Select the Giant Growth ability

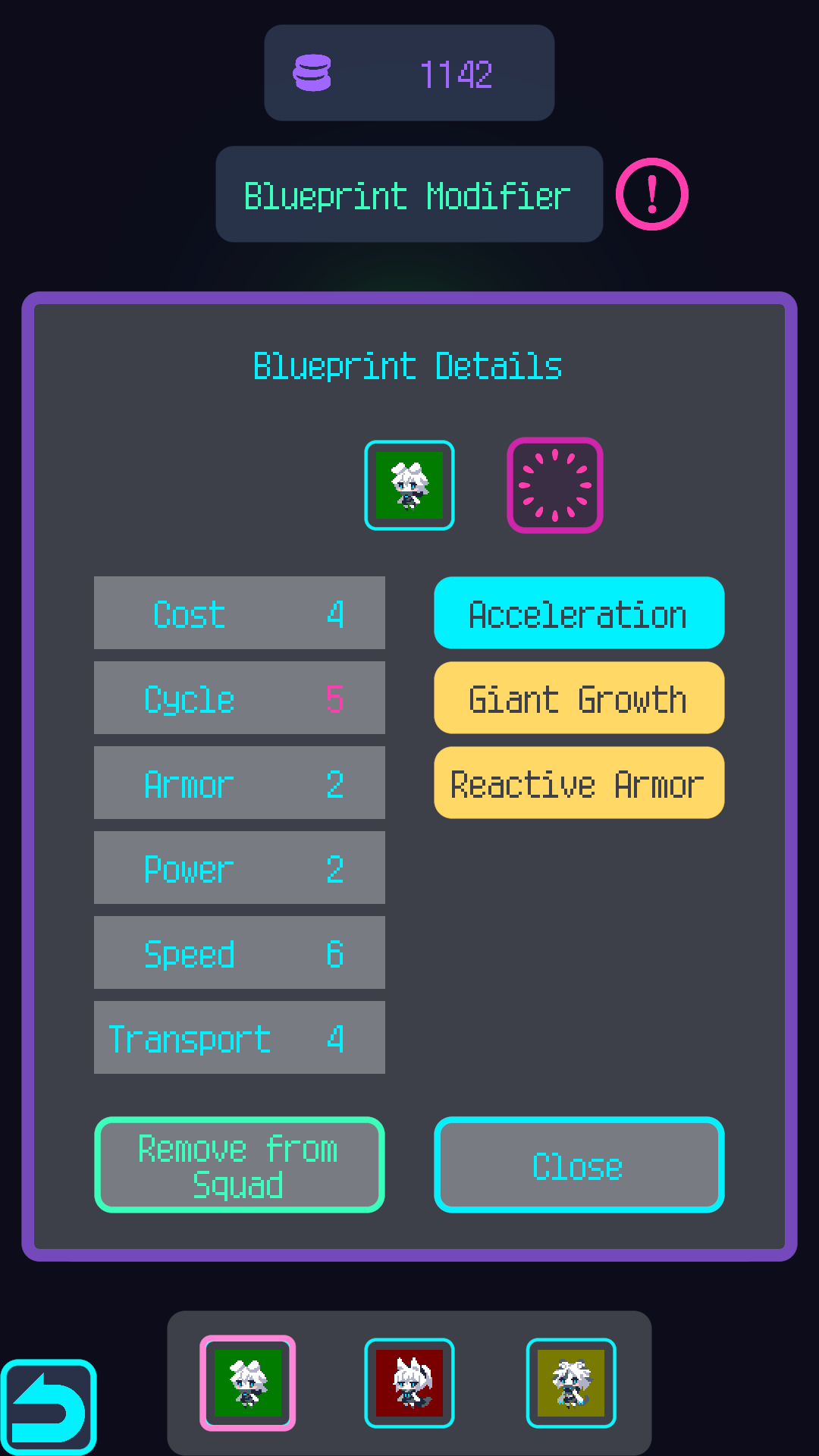coord(579,698)
